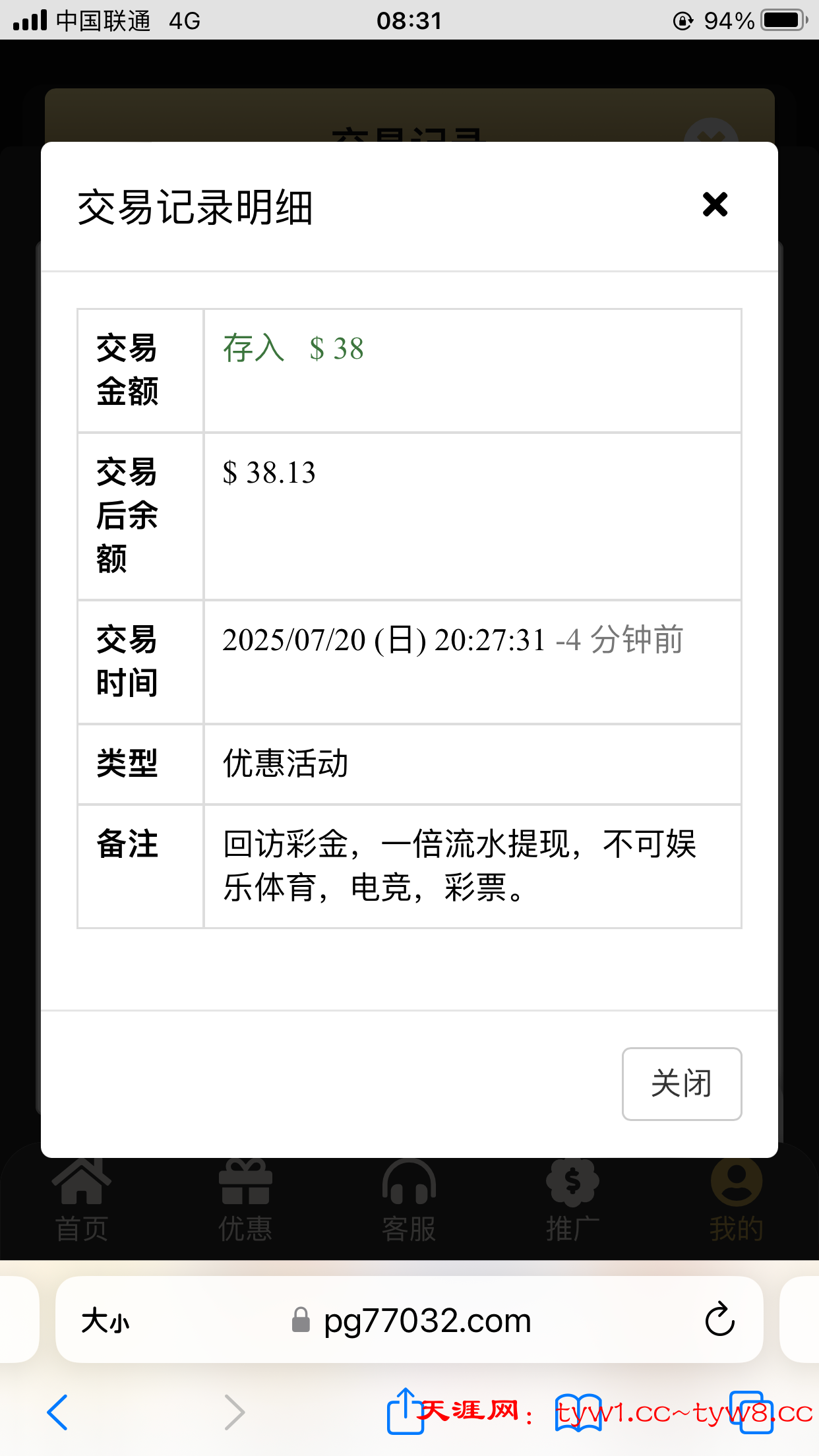Open the Safari tabs overview icon
The image size is (819, 1456).
[752, 1411]
